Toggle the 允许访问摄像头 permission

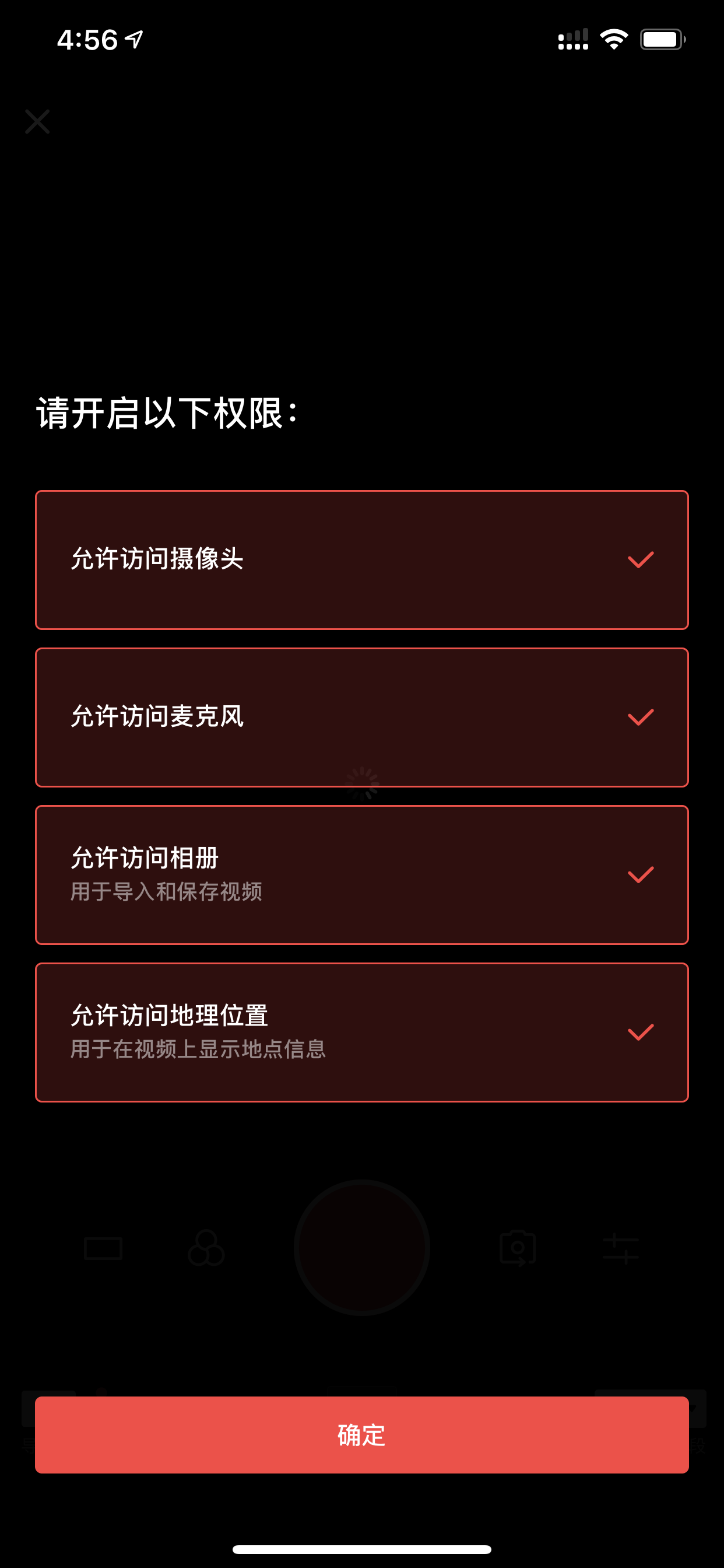(361, 559)
